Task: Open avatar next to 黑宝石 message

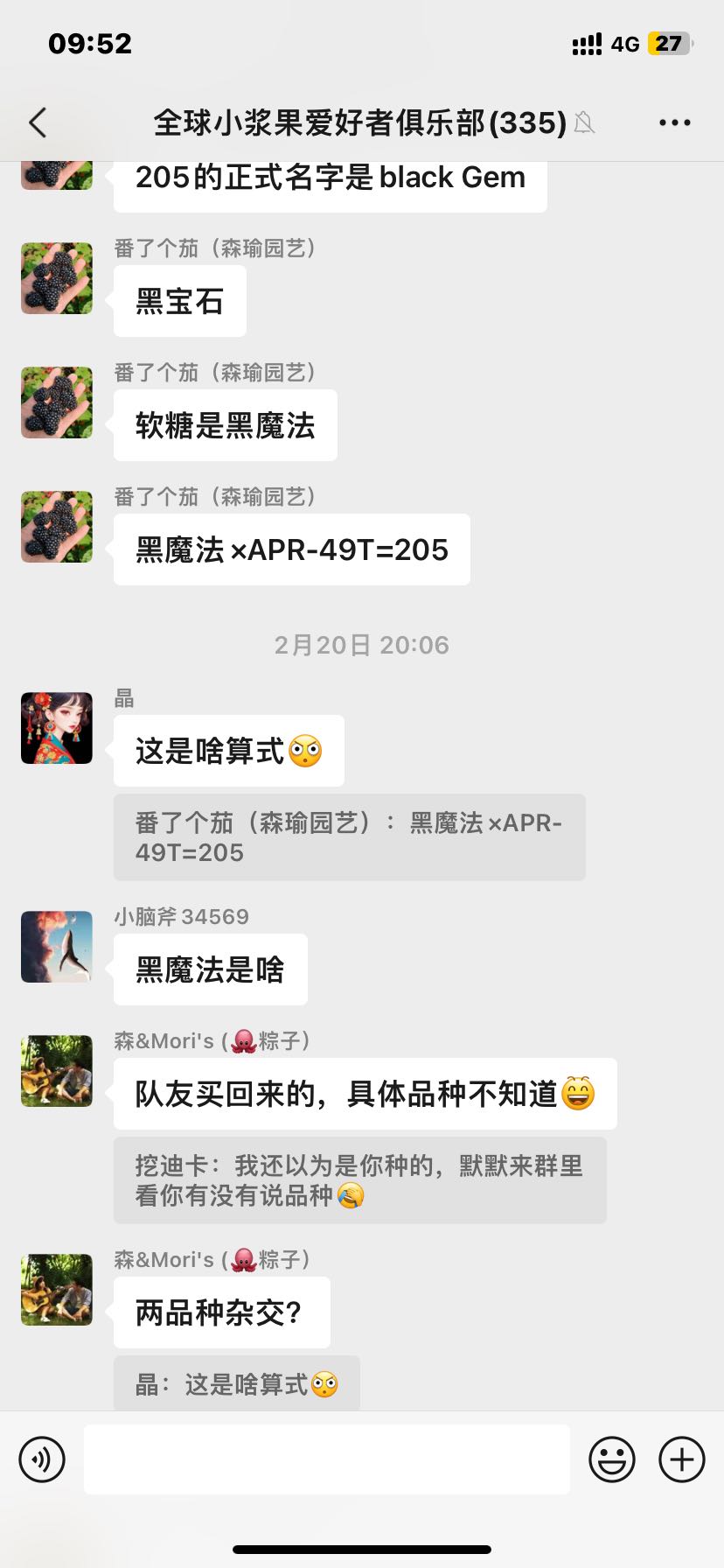Action: [x=57, y=278]
